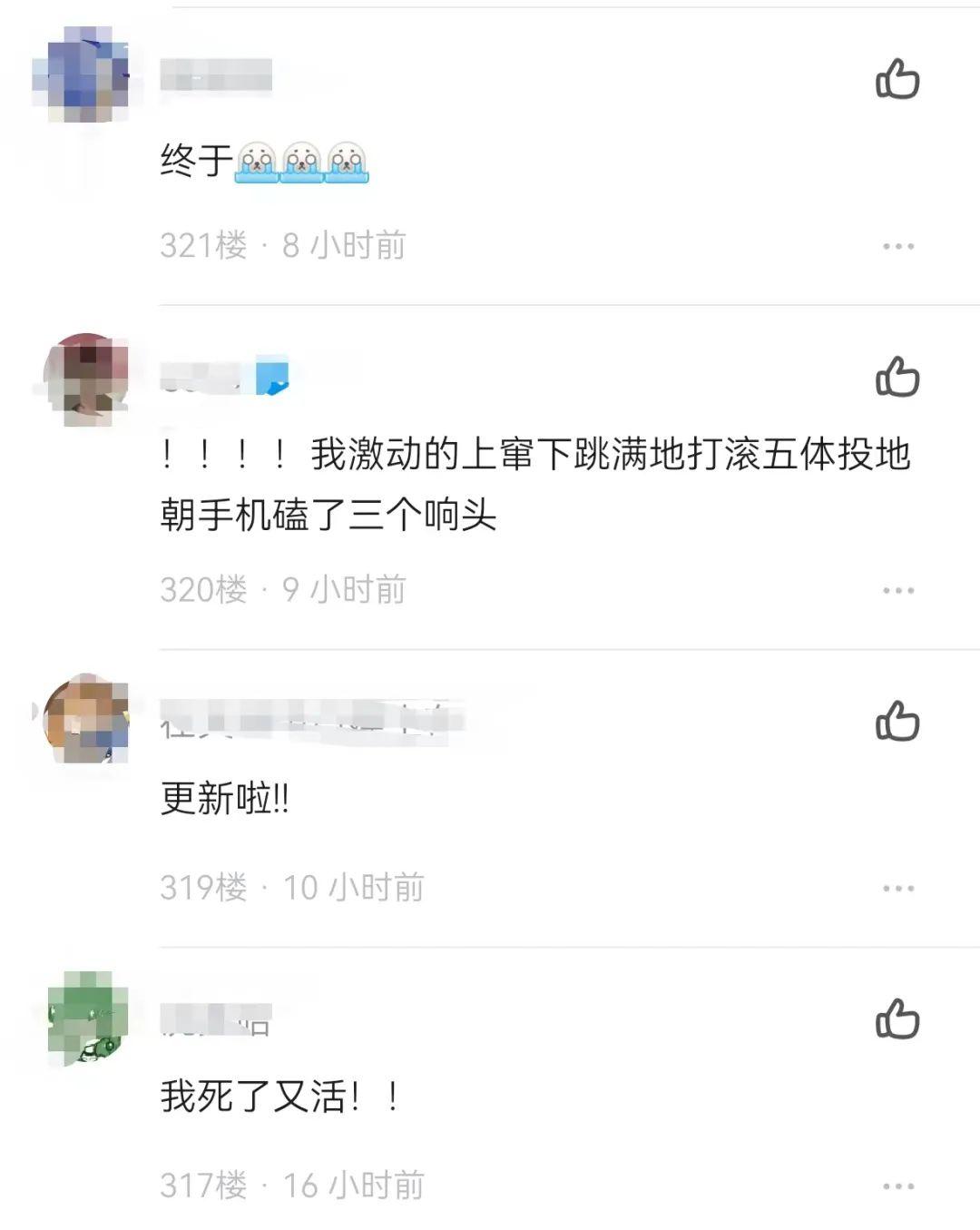Like the 我死了又活 comment
Screen dimensions: 980x1230
[897, 1019]
